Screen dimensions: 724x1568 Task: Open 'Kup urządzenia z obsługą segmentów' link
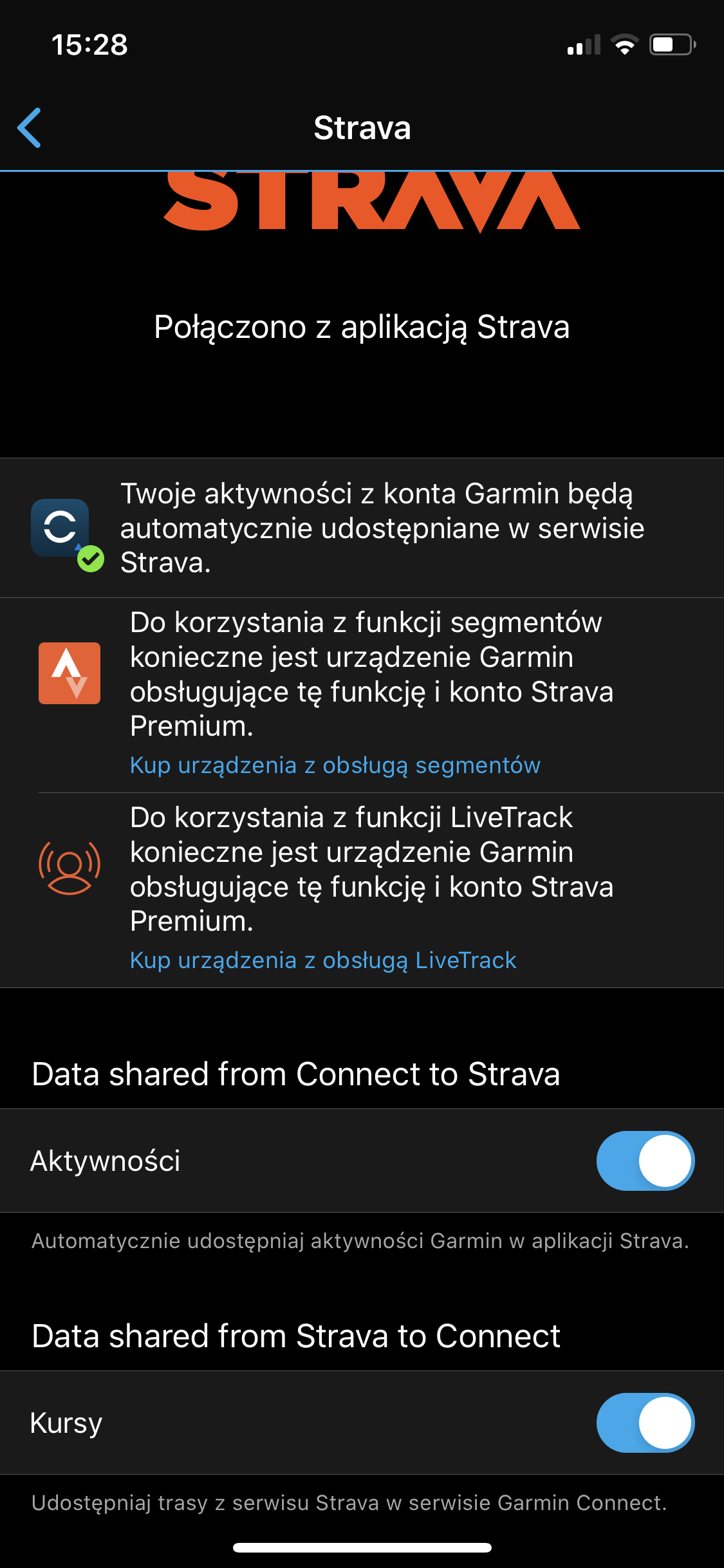[335, 765]
